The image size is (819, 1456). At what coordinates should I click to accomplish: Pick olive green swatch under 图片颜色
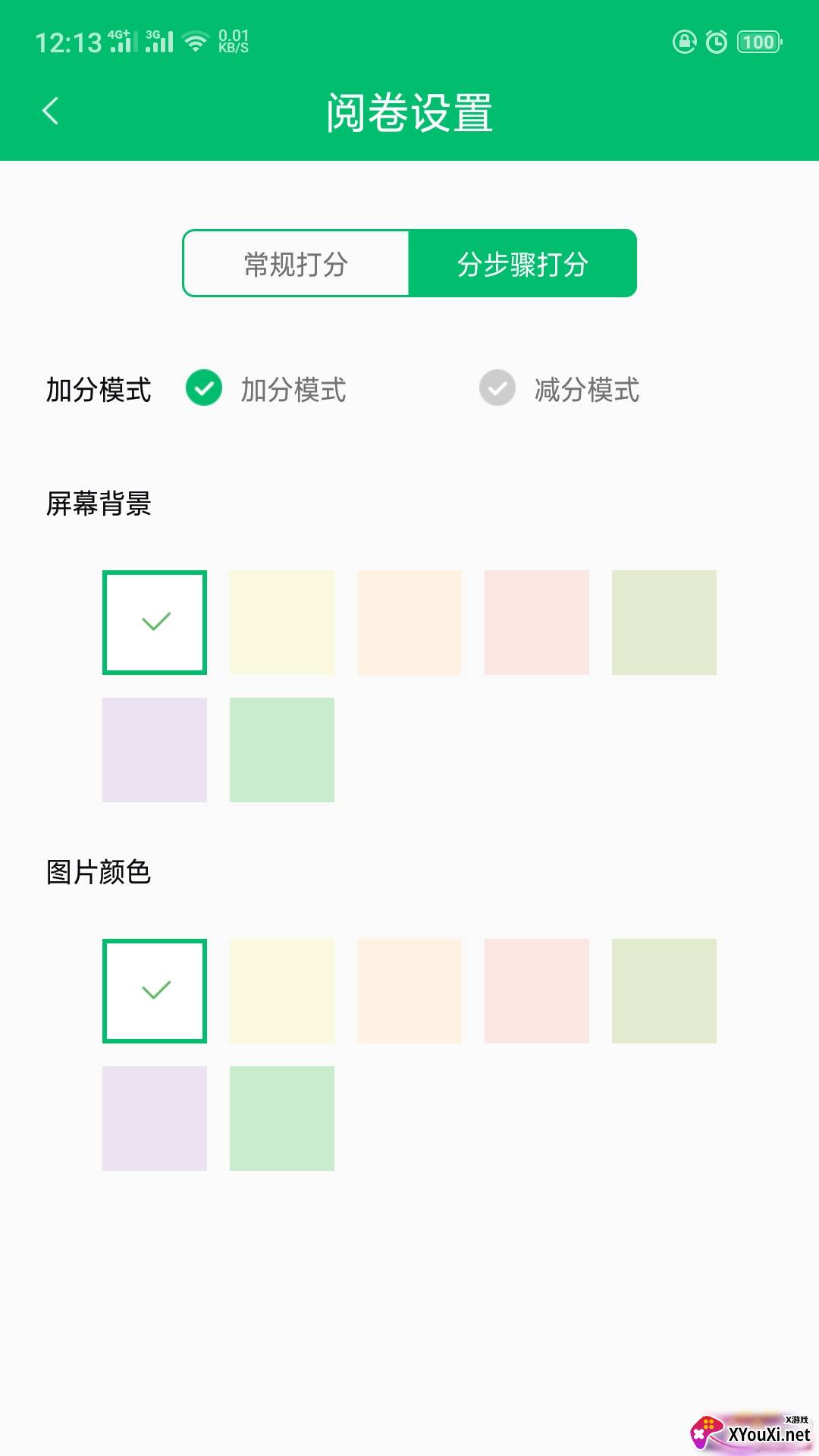[x=664, y=991]
